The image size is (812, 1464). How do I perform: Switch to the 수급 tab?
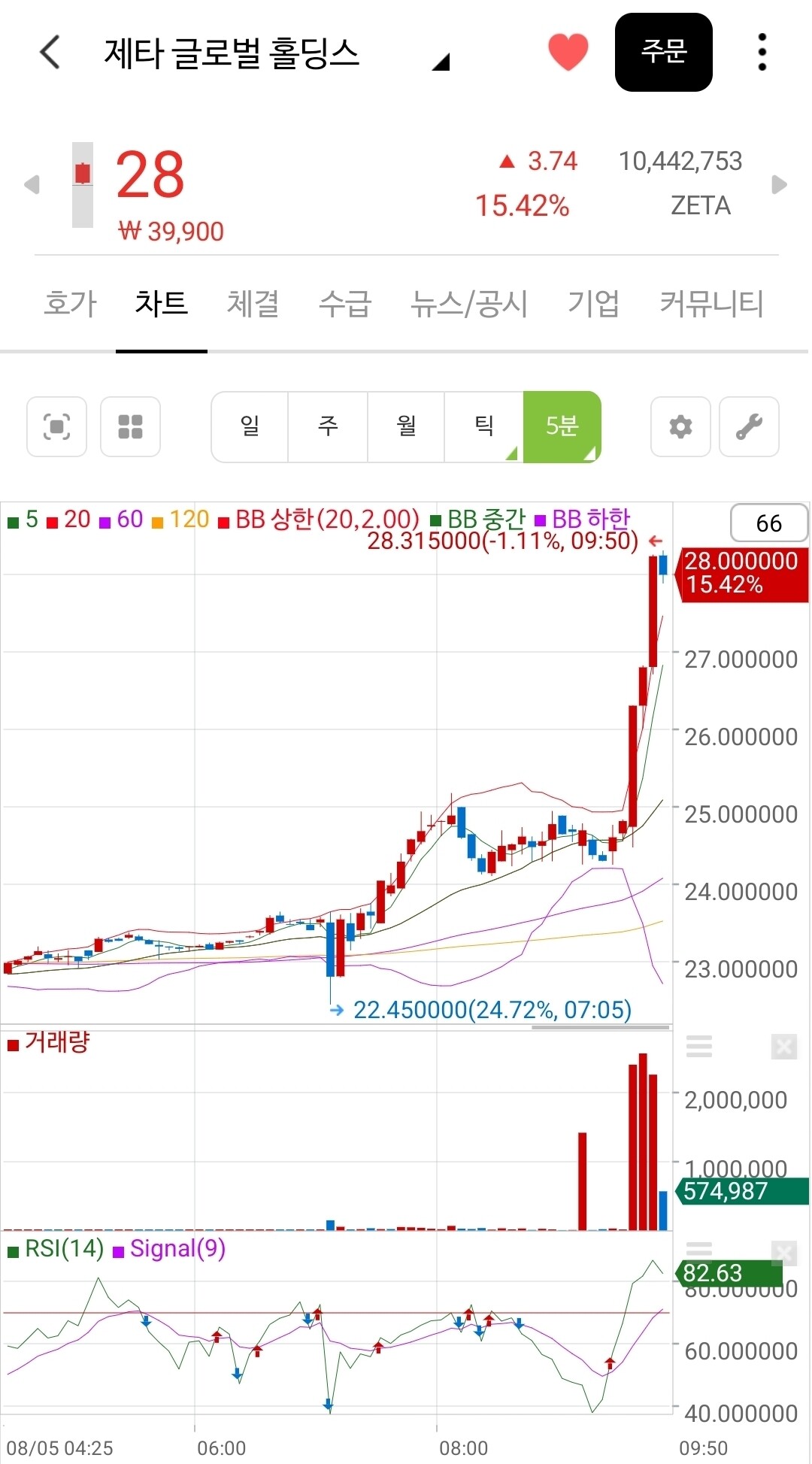click(x=345, y=304)
